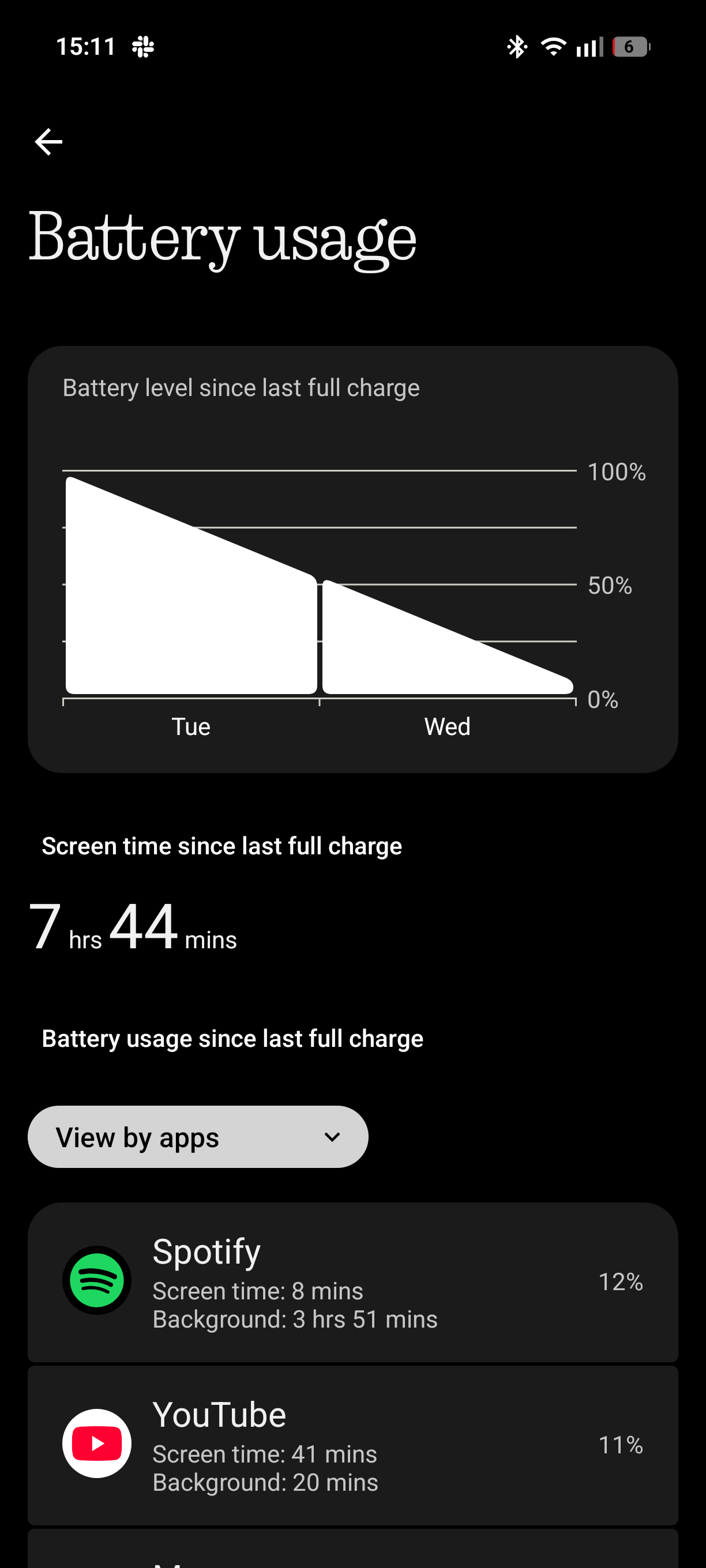This screenshot has width=706, height=1568.
Task: Open Spotify battery usage details
Action: click(x=352, y=1281)
